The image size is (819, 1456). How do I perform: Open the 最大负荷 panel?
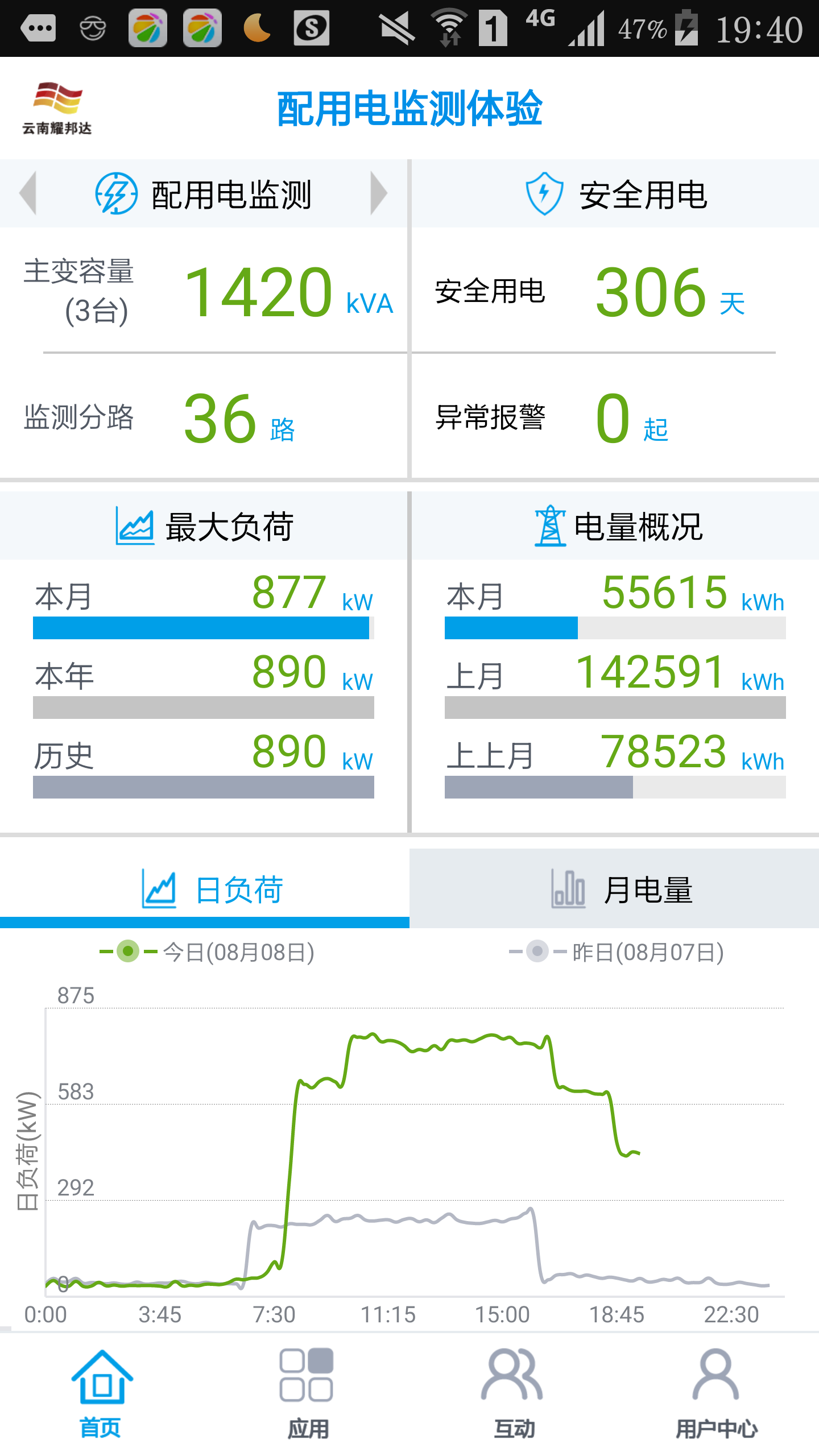tap(205, 527)
